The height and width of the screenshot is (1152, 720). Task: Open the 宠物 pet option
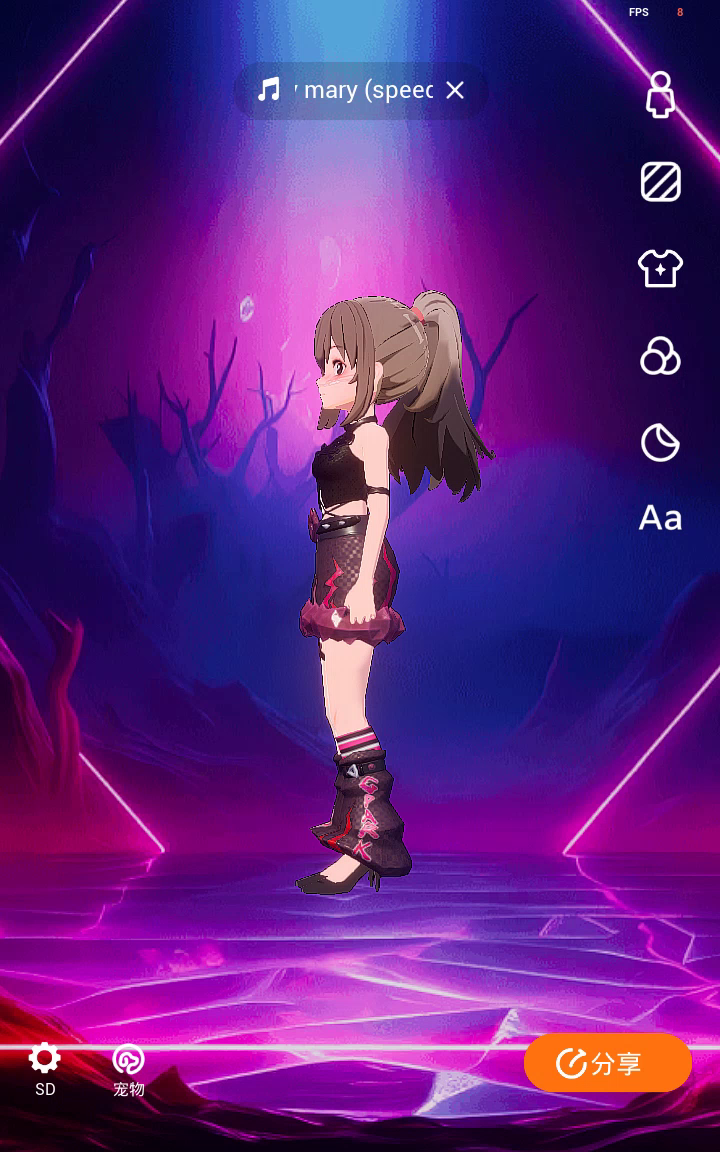pos(129,1069)
